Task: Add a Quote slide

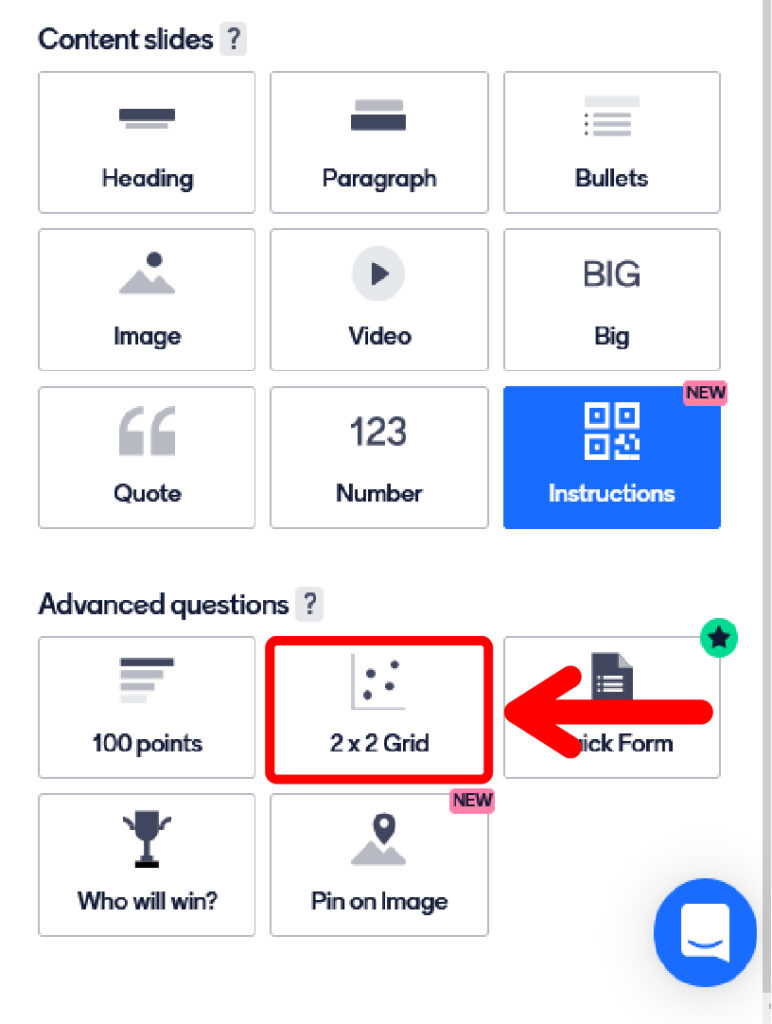Action: 147,457
